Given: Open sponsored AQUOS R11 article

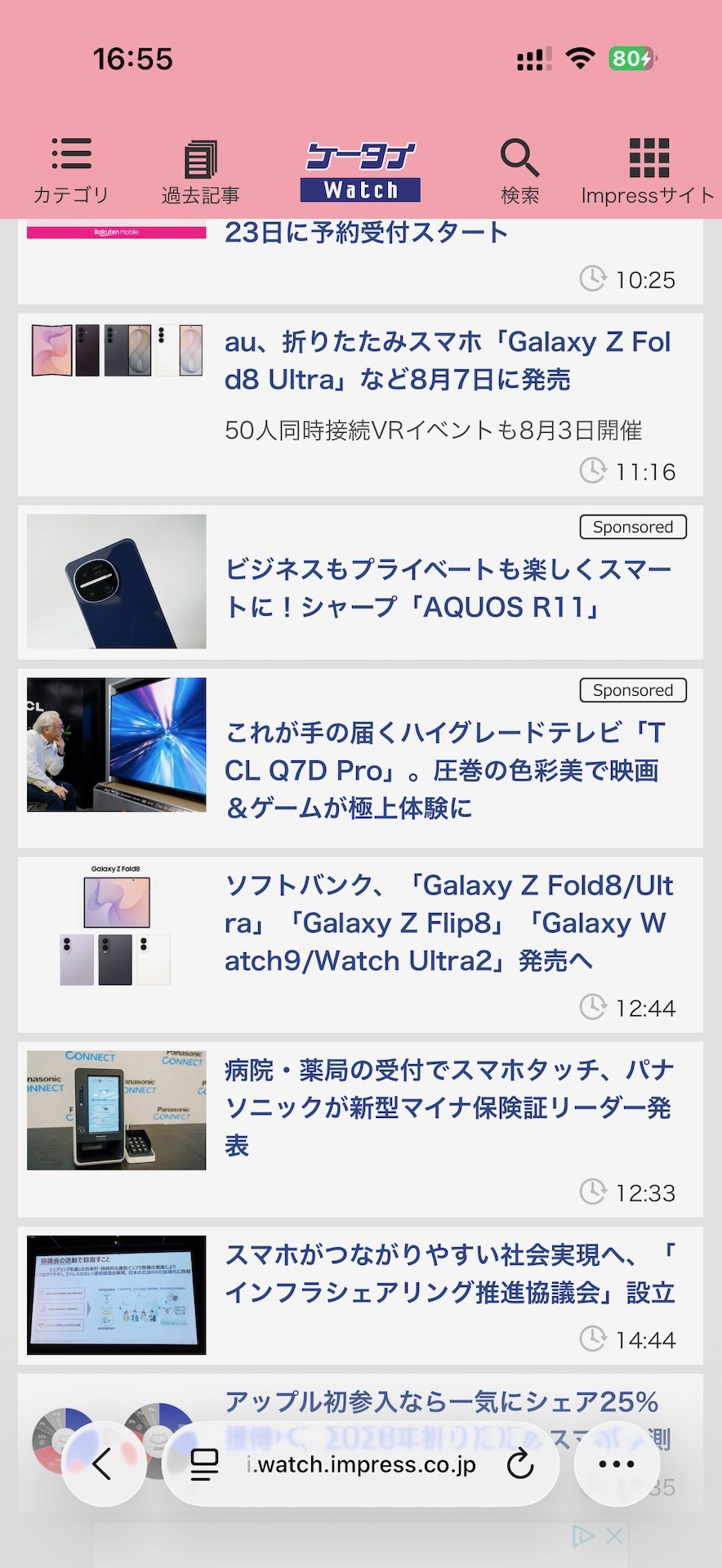Looking at the screenshot, I should click(x=448, y=588).
